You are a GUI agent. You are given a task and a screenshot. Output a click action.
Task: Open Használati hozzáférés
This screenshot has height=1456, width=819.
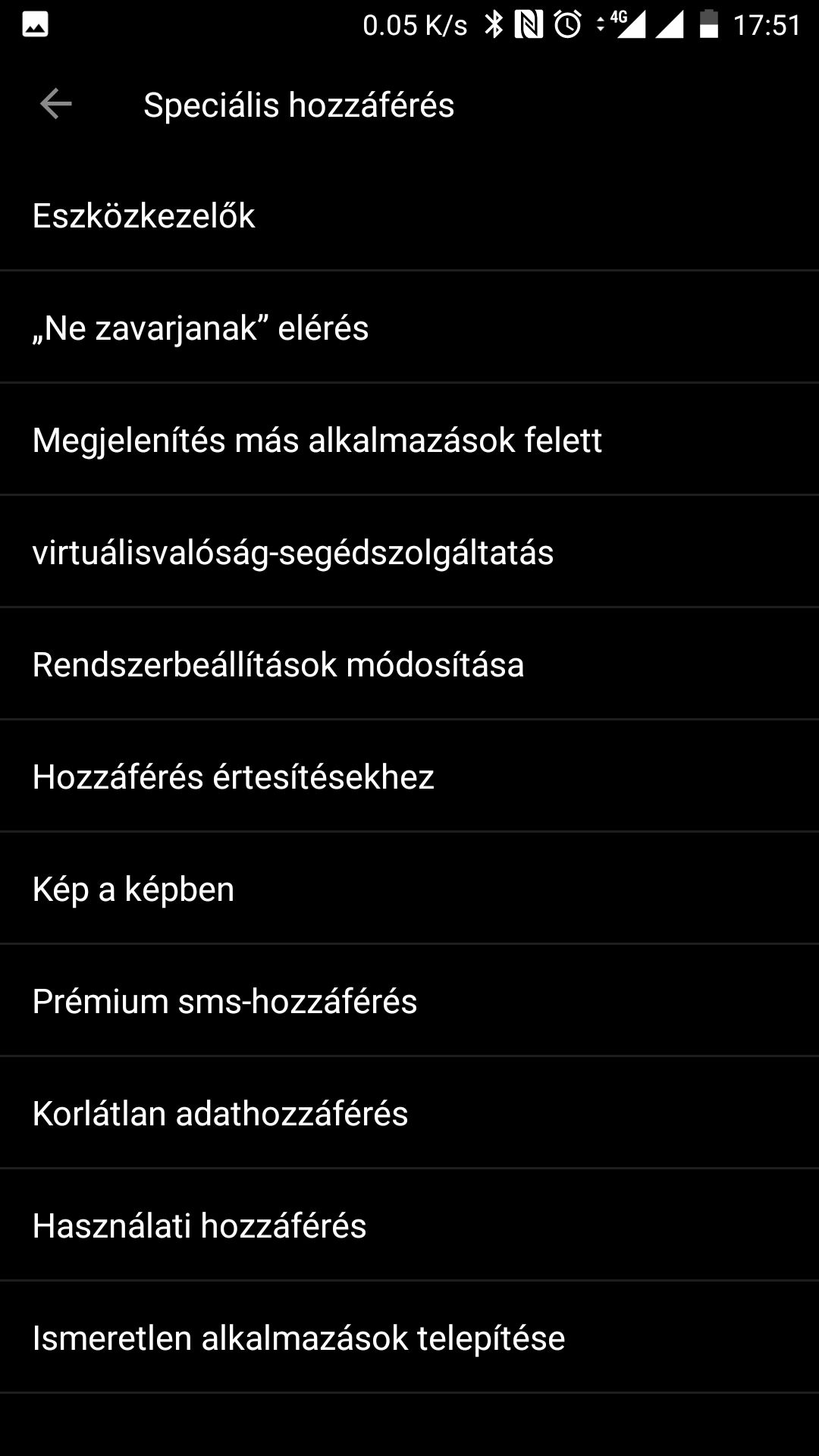click(409, 1225)
